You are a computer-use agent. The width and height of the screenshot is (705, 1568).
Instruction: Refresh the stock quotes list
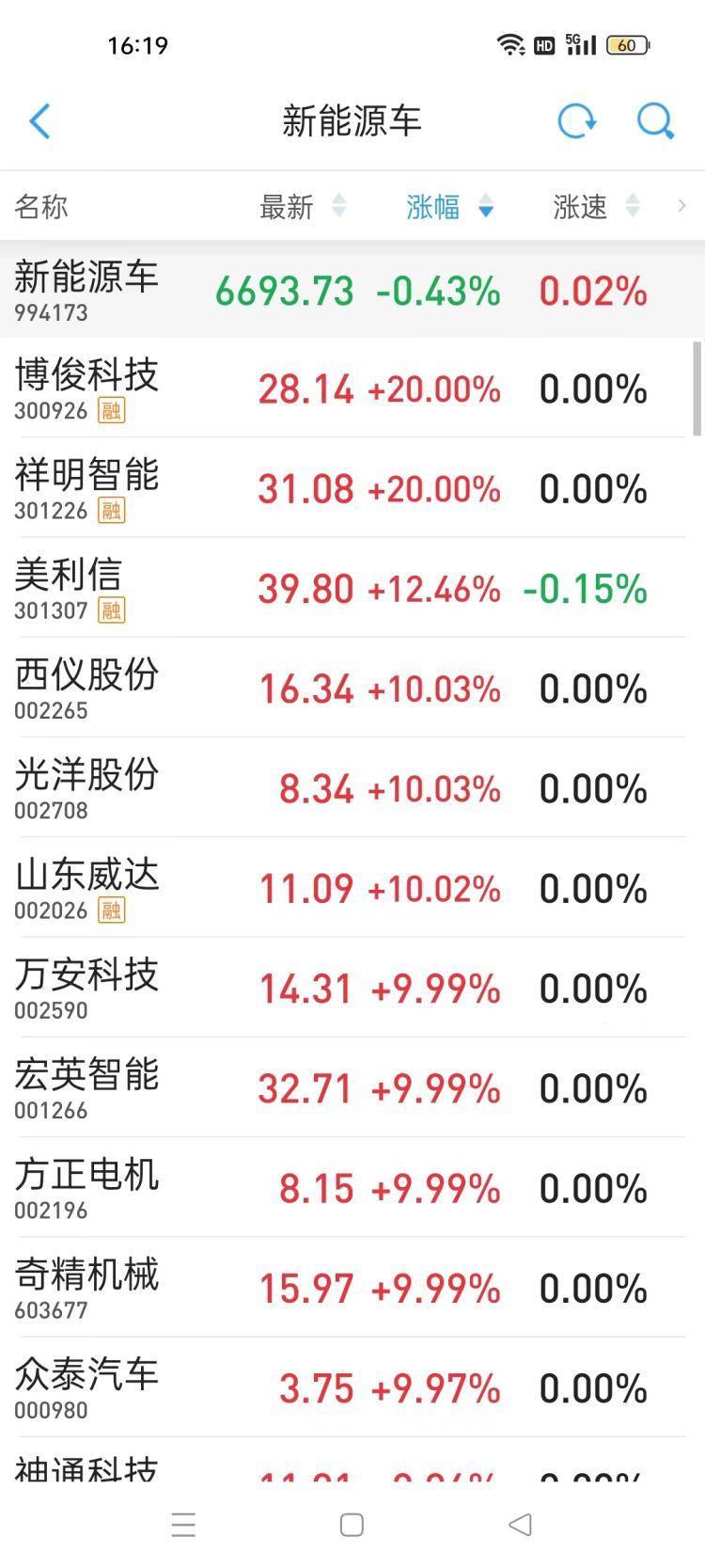coord(577,121)
